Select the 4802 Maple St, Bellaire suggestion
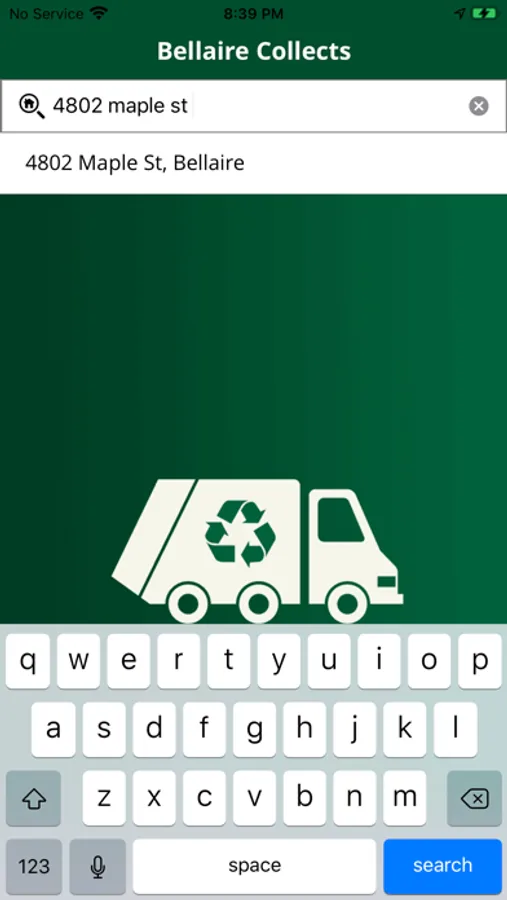507x900 pixels. (x=253, y=164)
